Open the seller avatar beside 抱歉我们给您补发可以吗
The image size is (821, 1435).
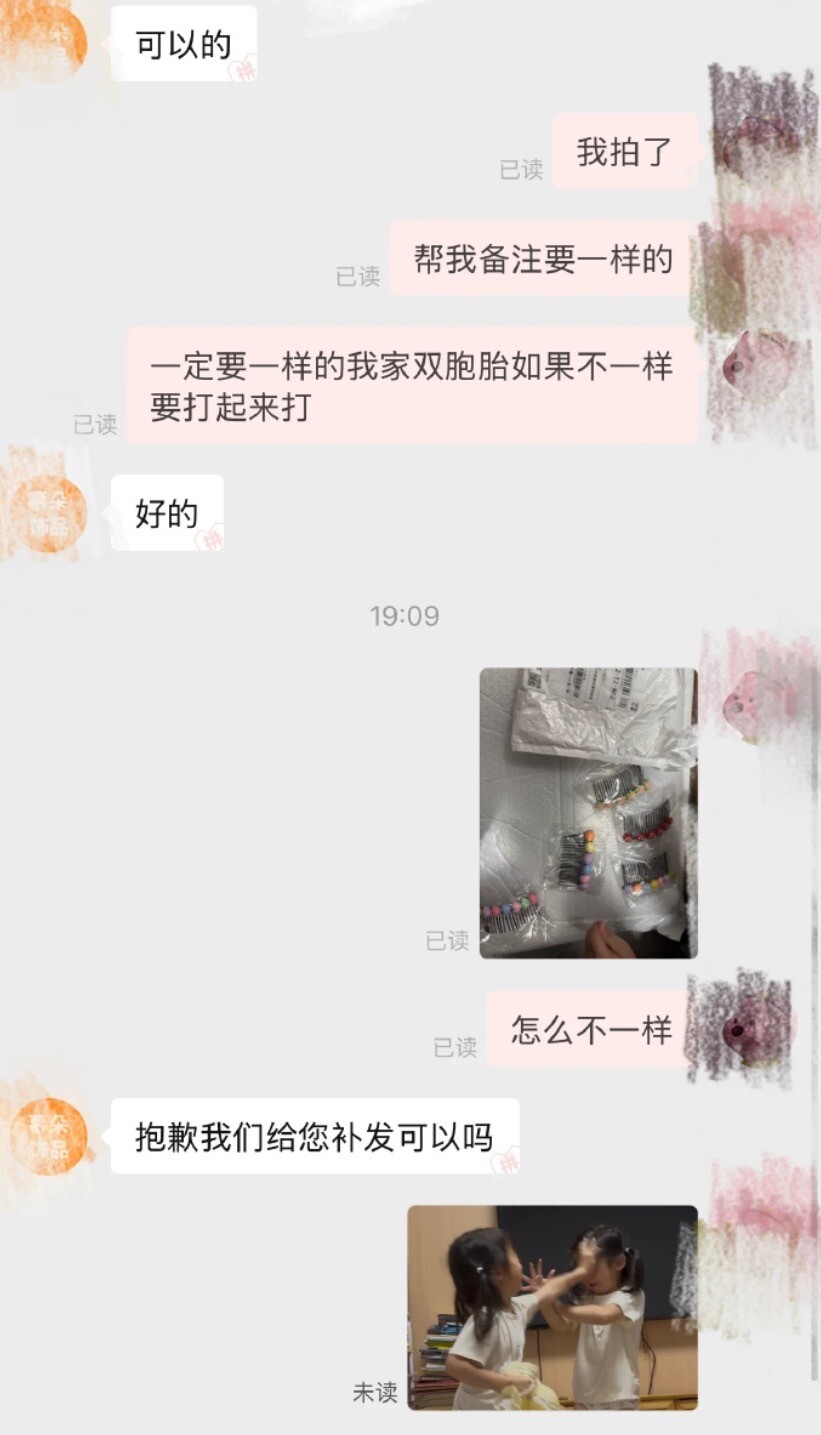[50, 1137]
